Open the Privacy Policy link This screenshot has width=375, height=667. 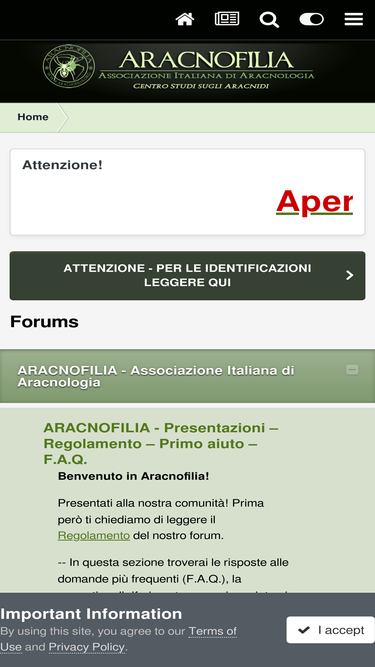87,647
